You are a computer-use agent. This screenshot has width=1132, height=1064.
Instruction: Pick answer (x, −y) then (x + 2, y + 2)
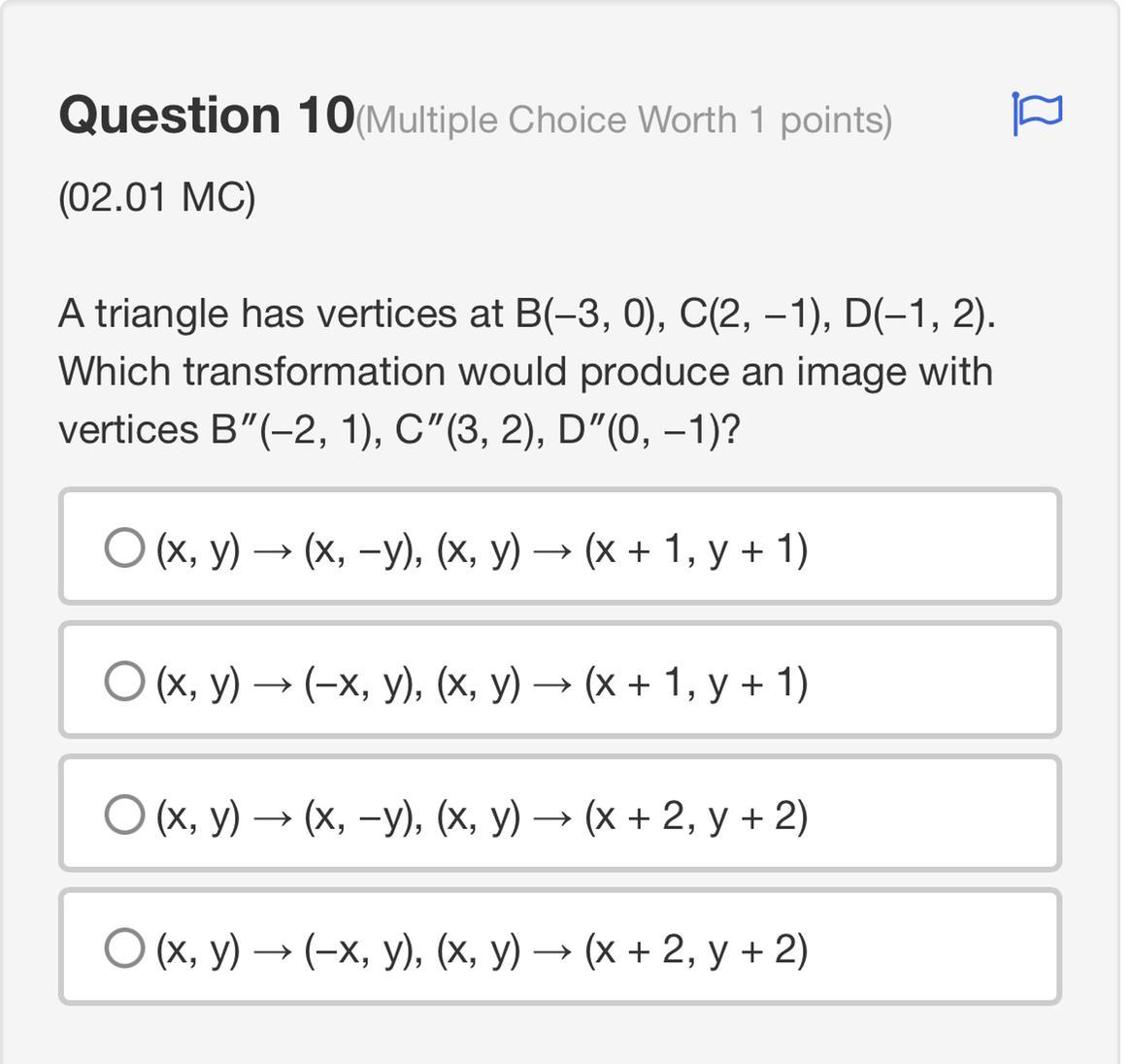pyautogui.click(x=124, y=815)
